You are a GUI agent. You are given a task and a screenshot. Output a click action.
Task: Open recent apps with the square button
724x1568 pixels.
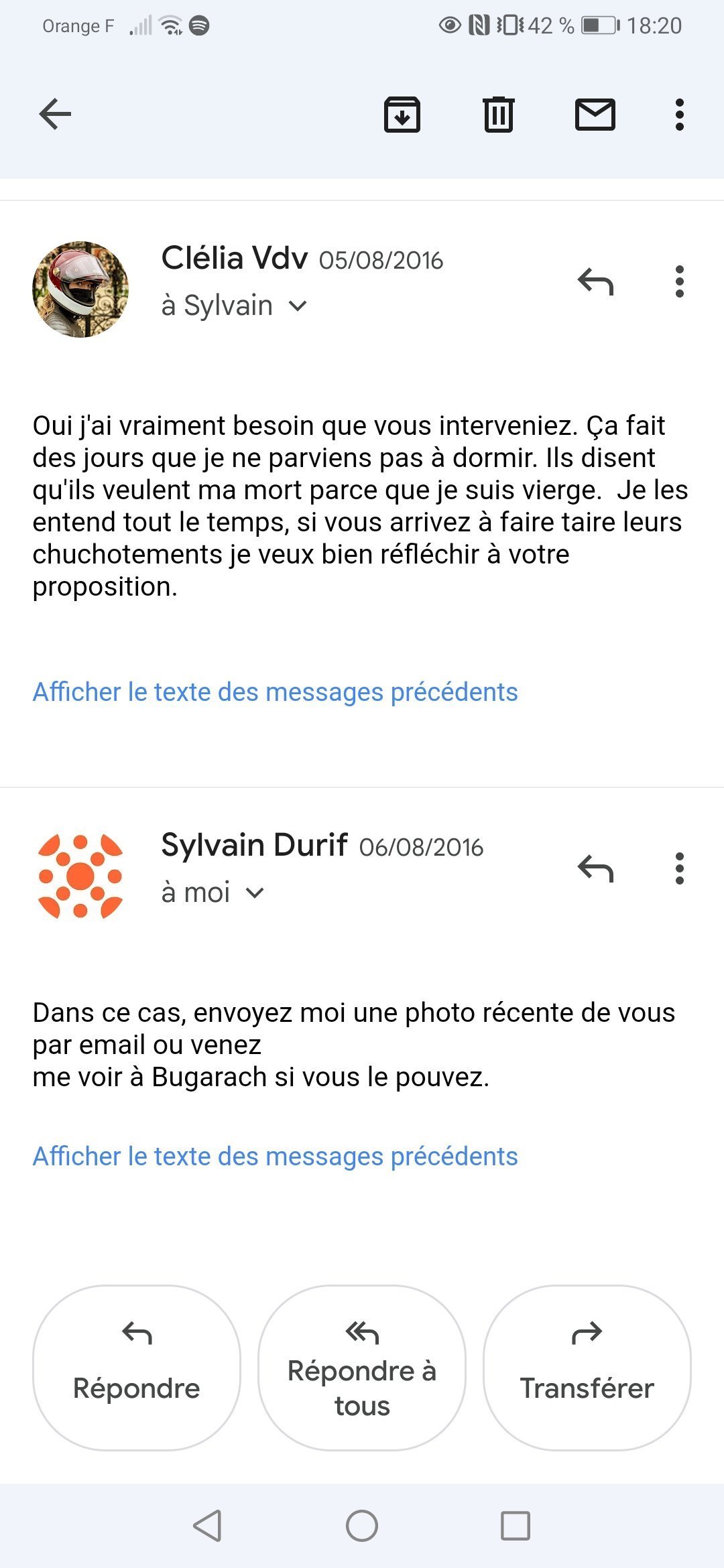coord(516,1526)
